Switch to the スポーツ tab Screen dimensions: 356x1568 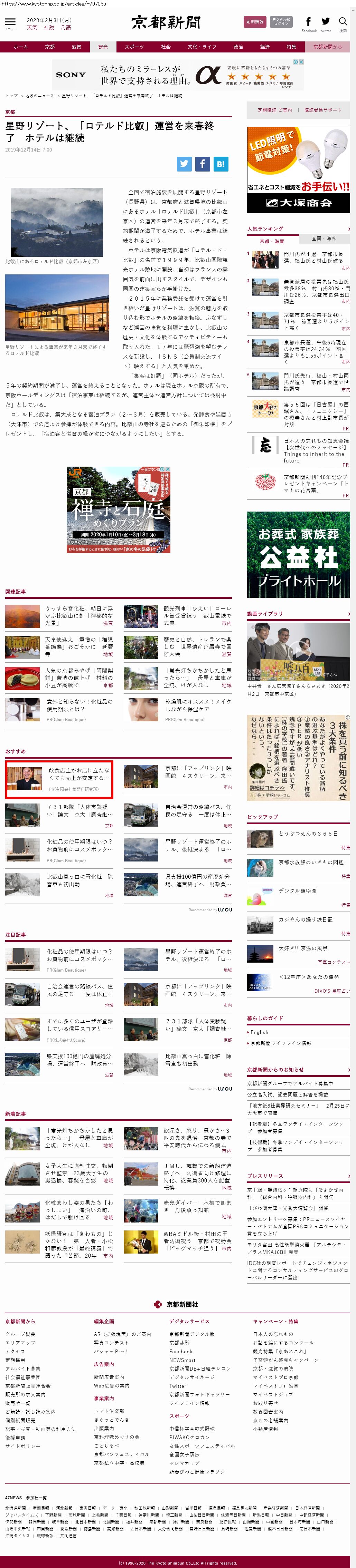[134, 47]
